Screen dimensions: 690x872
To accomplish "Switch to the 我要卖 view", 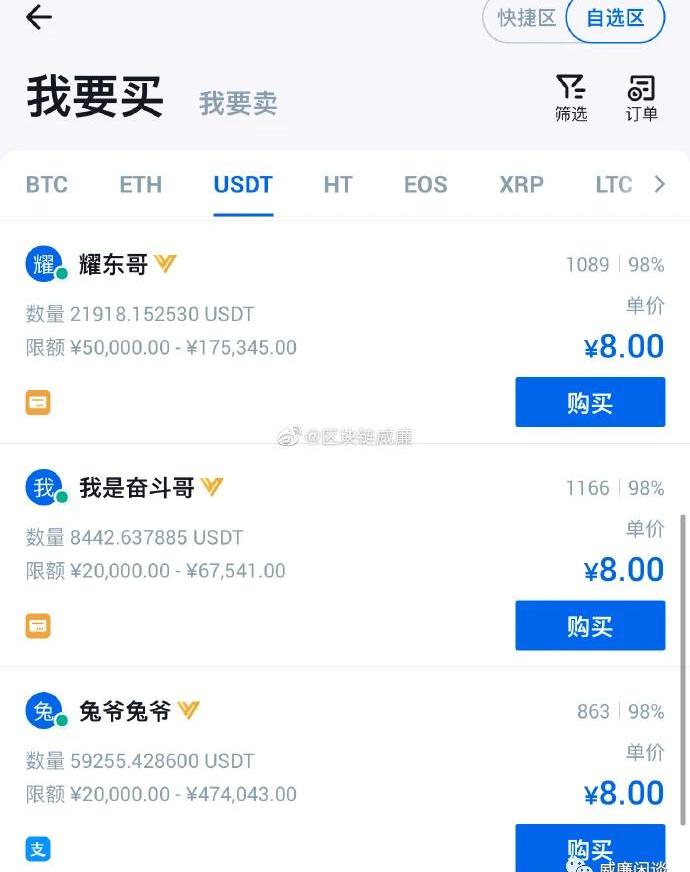I will pos(238,103).
